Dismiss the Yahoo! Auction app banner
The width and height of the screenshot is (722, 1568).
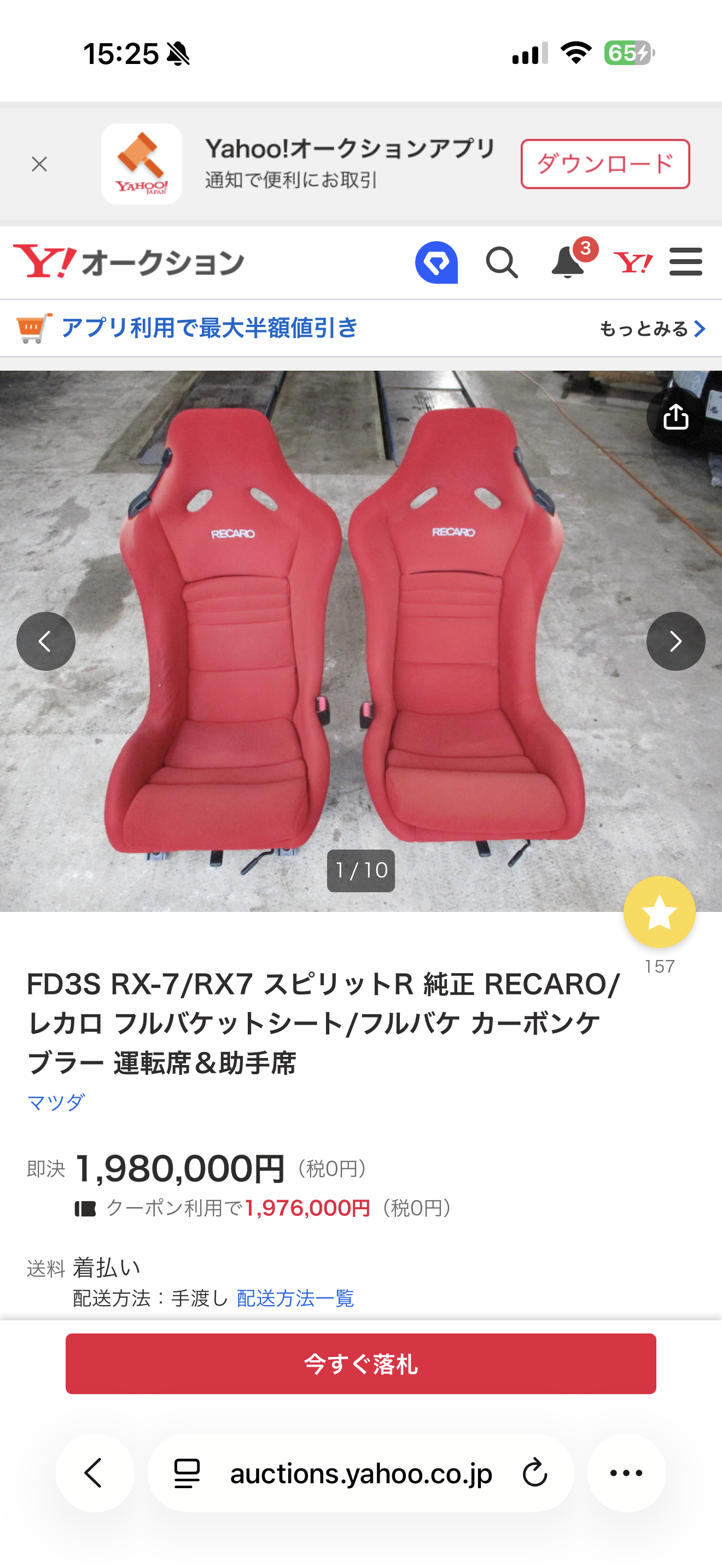pyautogui.click(x=39, y=163)
